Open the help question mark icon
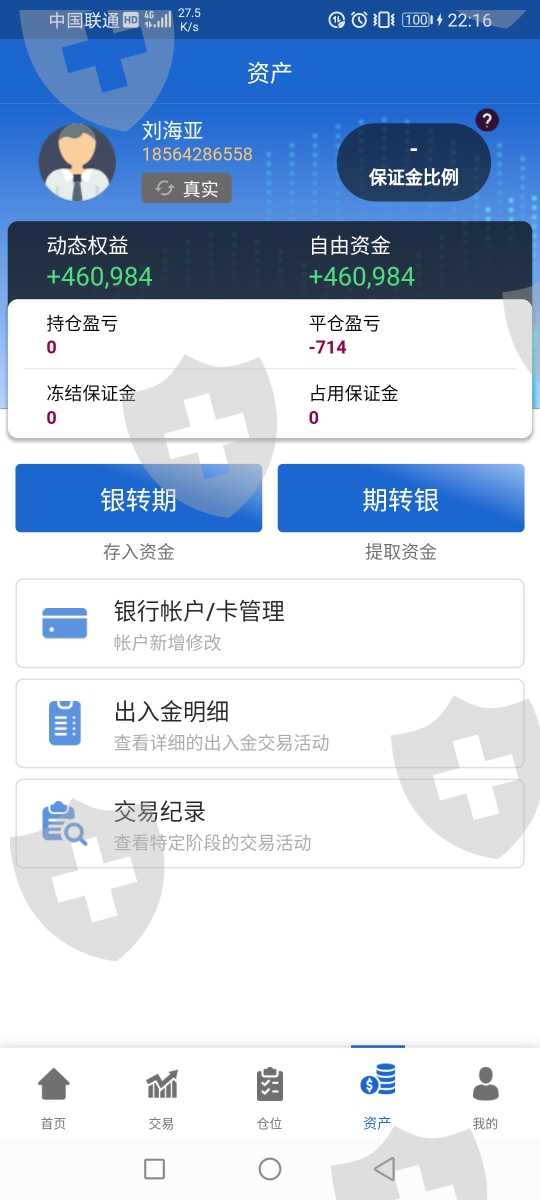Image resolution: width=540 pixels, height=1200 pixels. click(x=487, y=121)
